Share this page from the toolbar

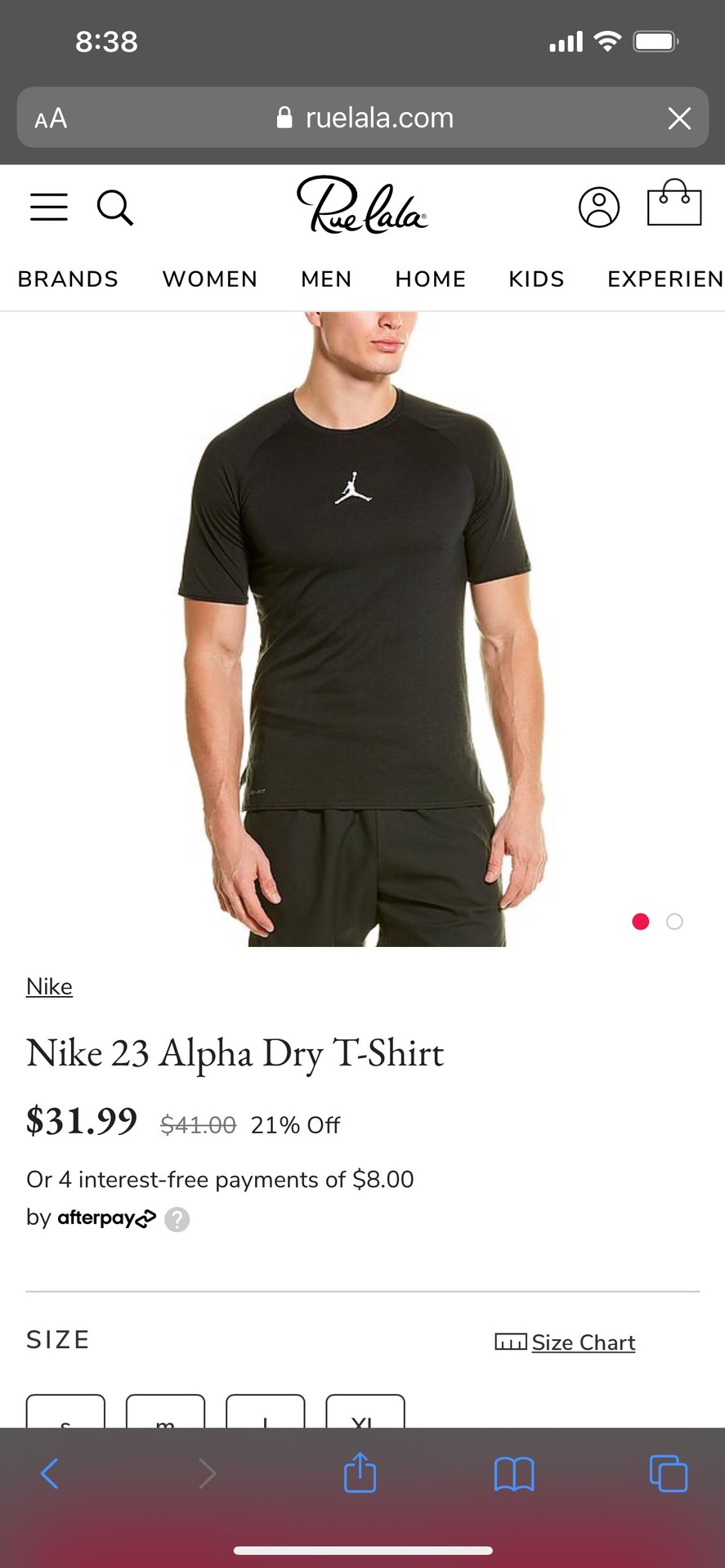pyautogui.click(x=360, y=1473)
